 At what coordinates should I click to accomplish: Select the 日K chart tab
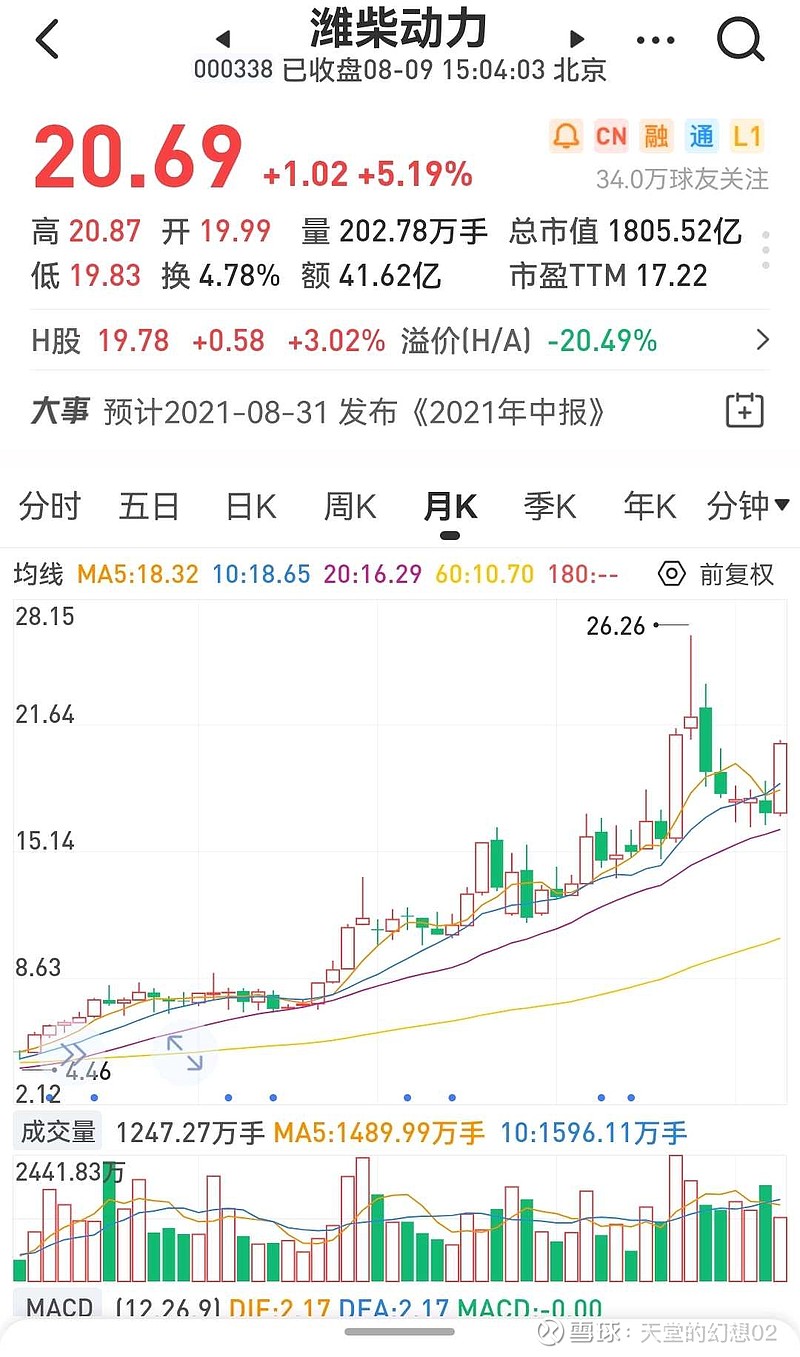(250, 507)
